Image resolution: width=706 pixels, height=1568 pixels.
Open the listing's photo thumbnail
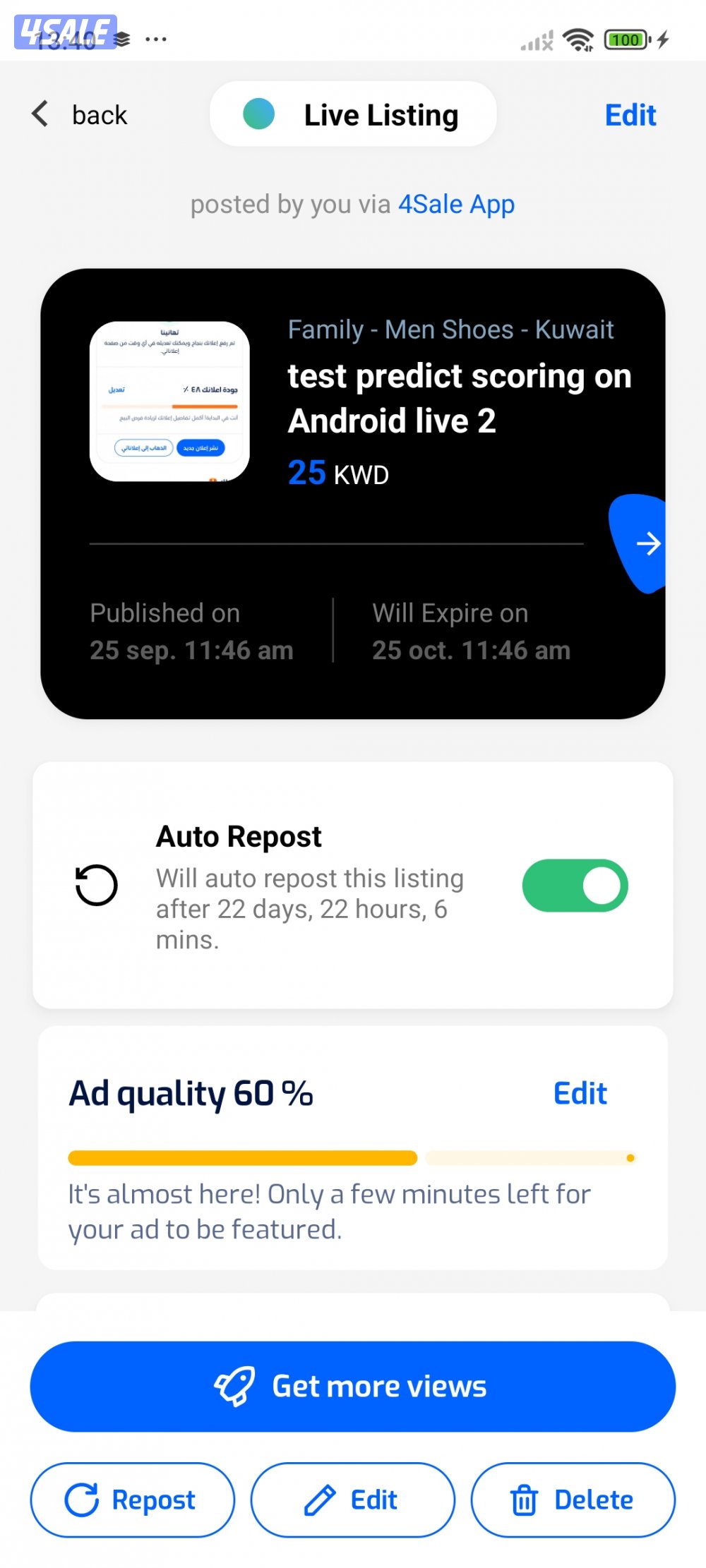169,401
